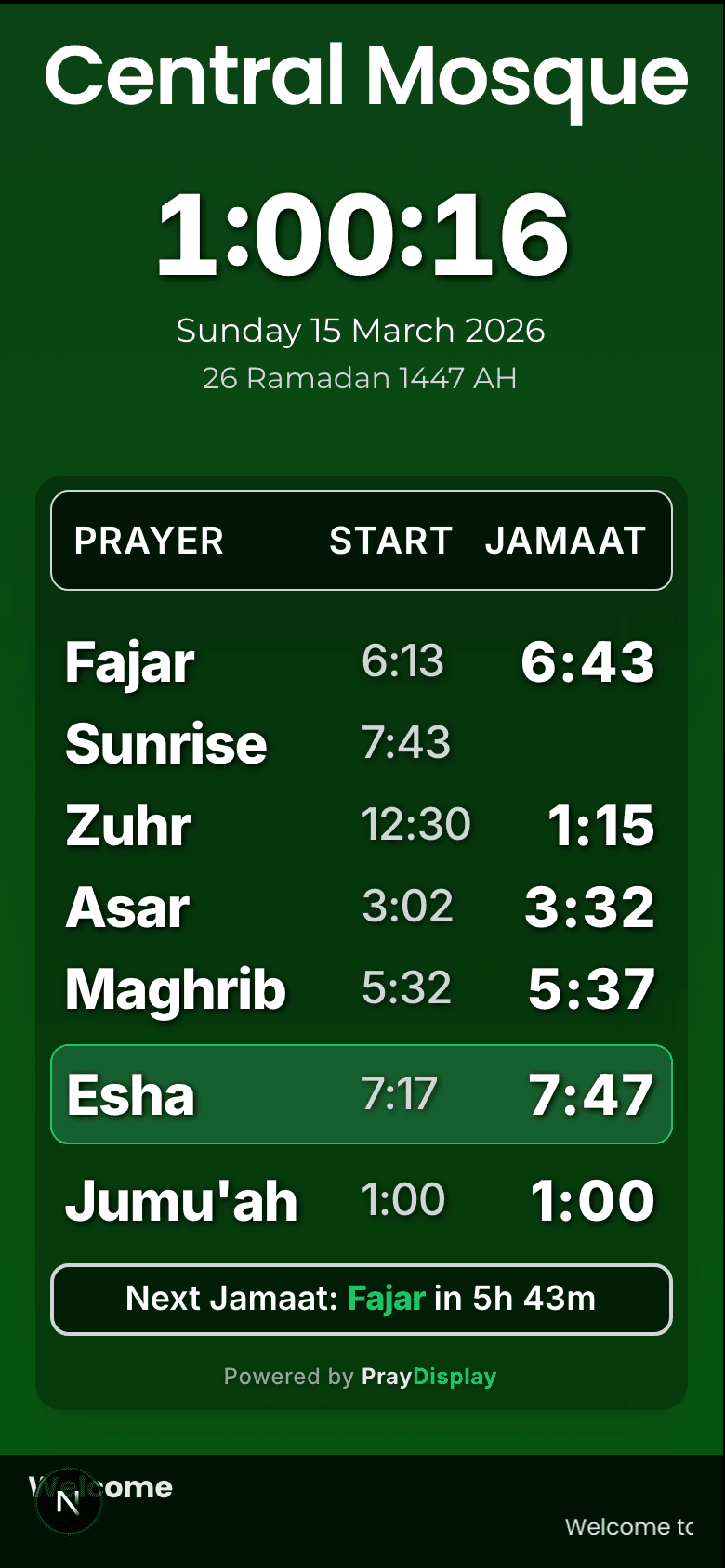Click the JAMAAT column header

(x=565, y=541)
